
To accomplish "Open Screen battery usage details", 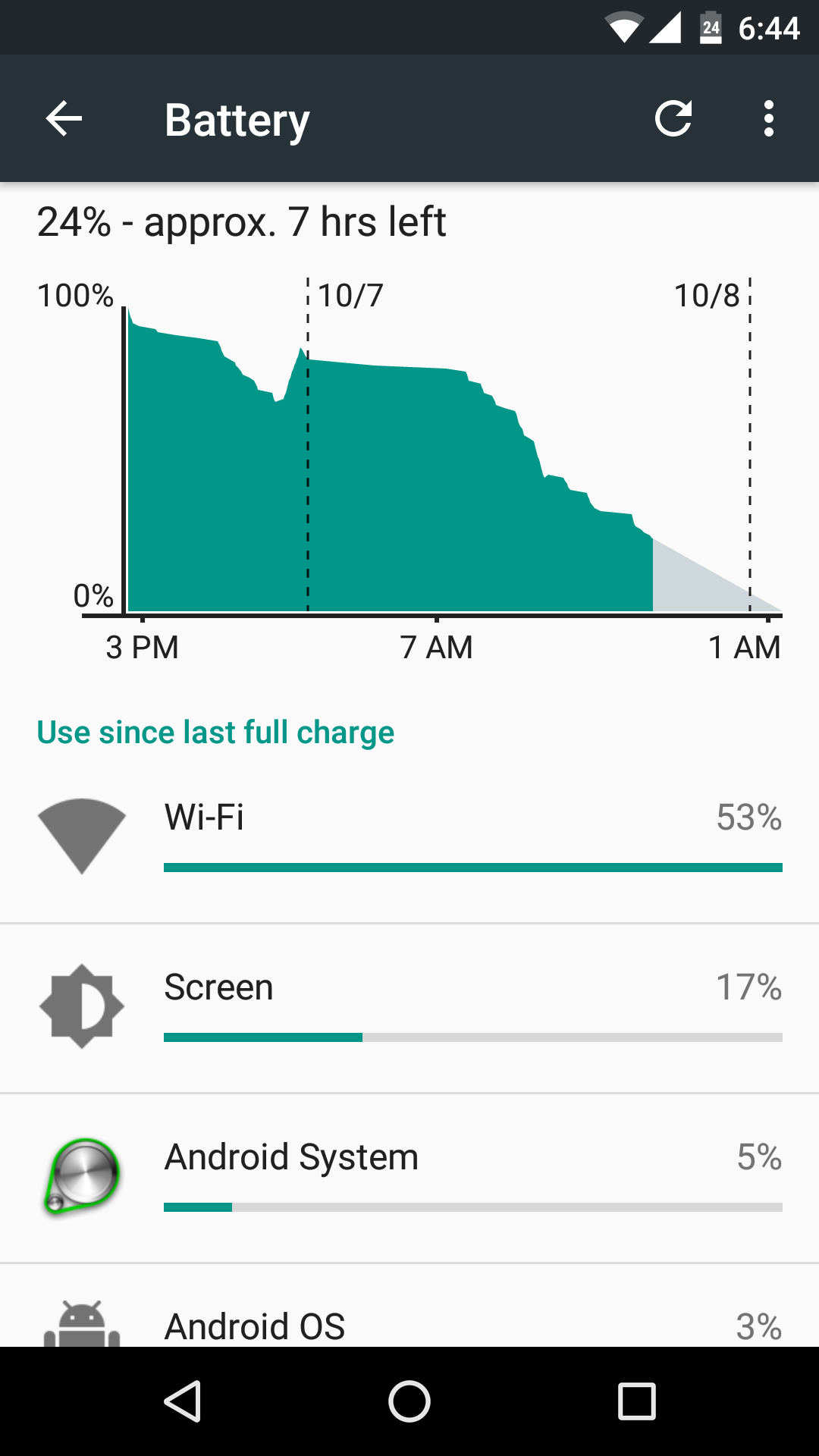I will (x=409, y=1009).
